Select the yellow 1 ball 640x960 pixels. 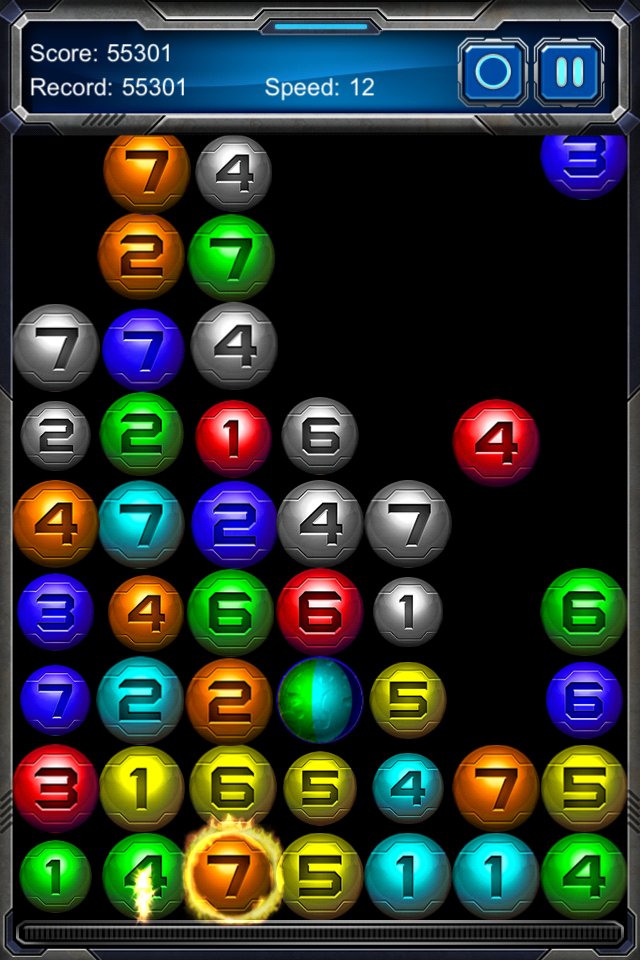pos(142,787)
